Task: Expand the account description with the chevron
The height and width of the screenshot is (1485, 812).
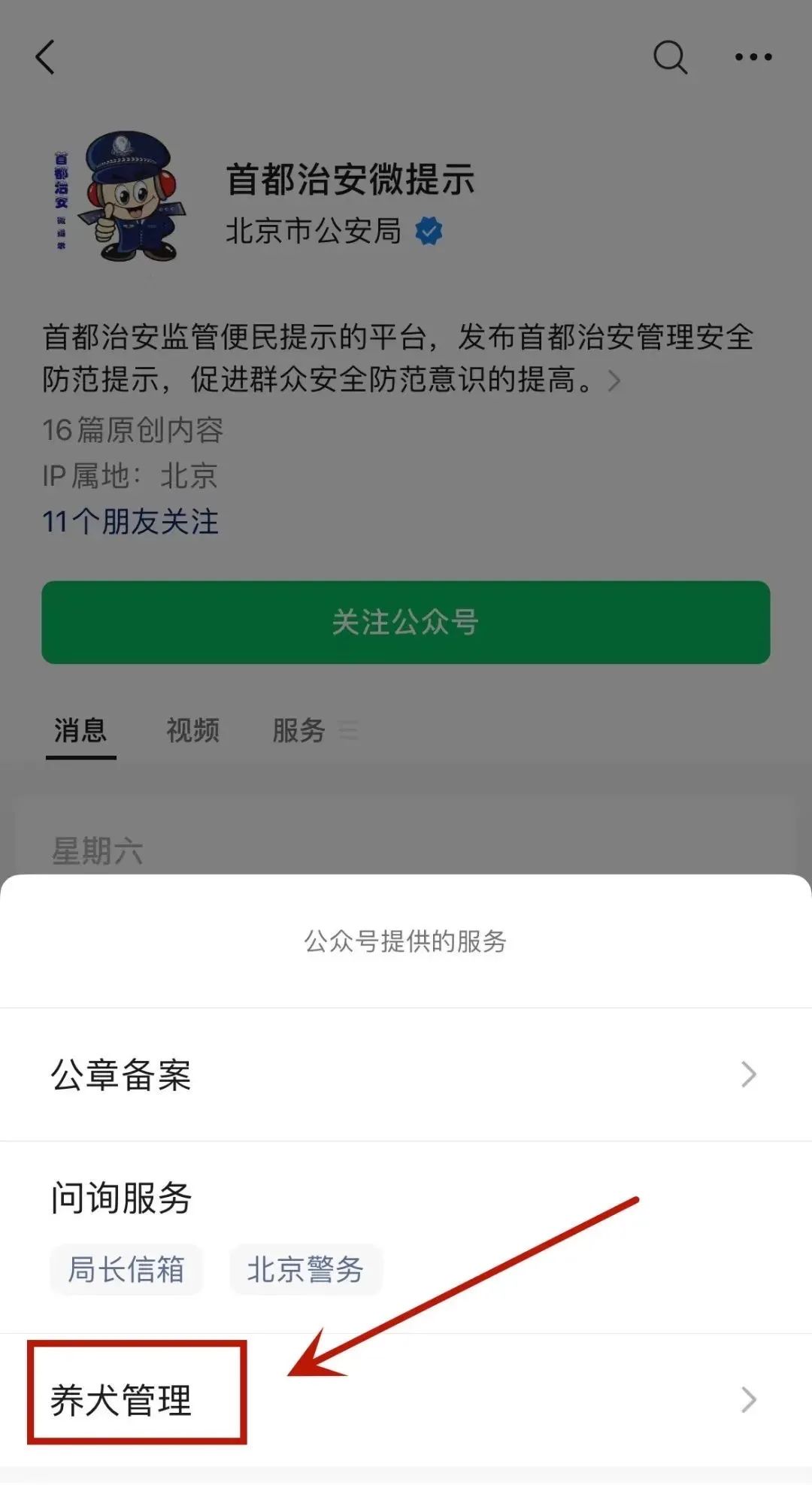Action: coord(615,382)
